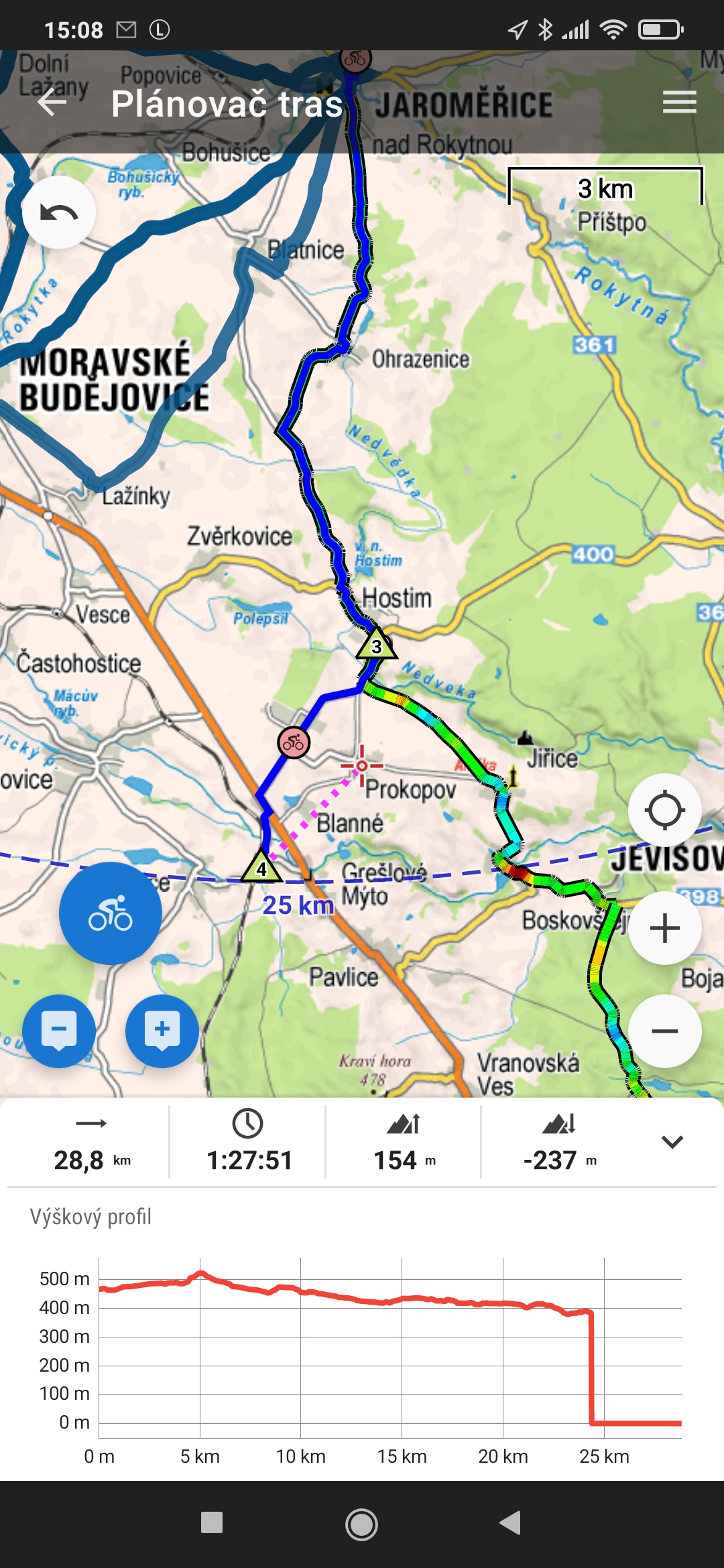Go back from Plánovač tras
This screenshot has height=1568, width=724.
click(x=52, y=103)
